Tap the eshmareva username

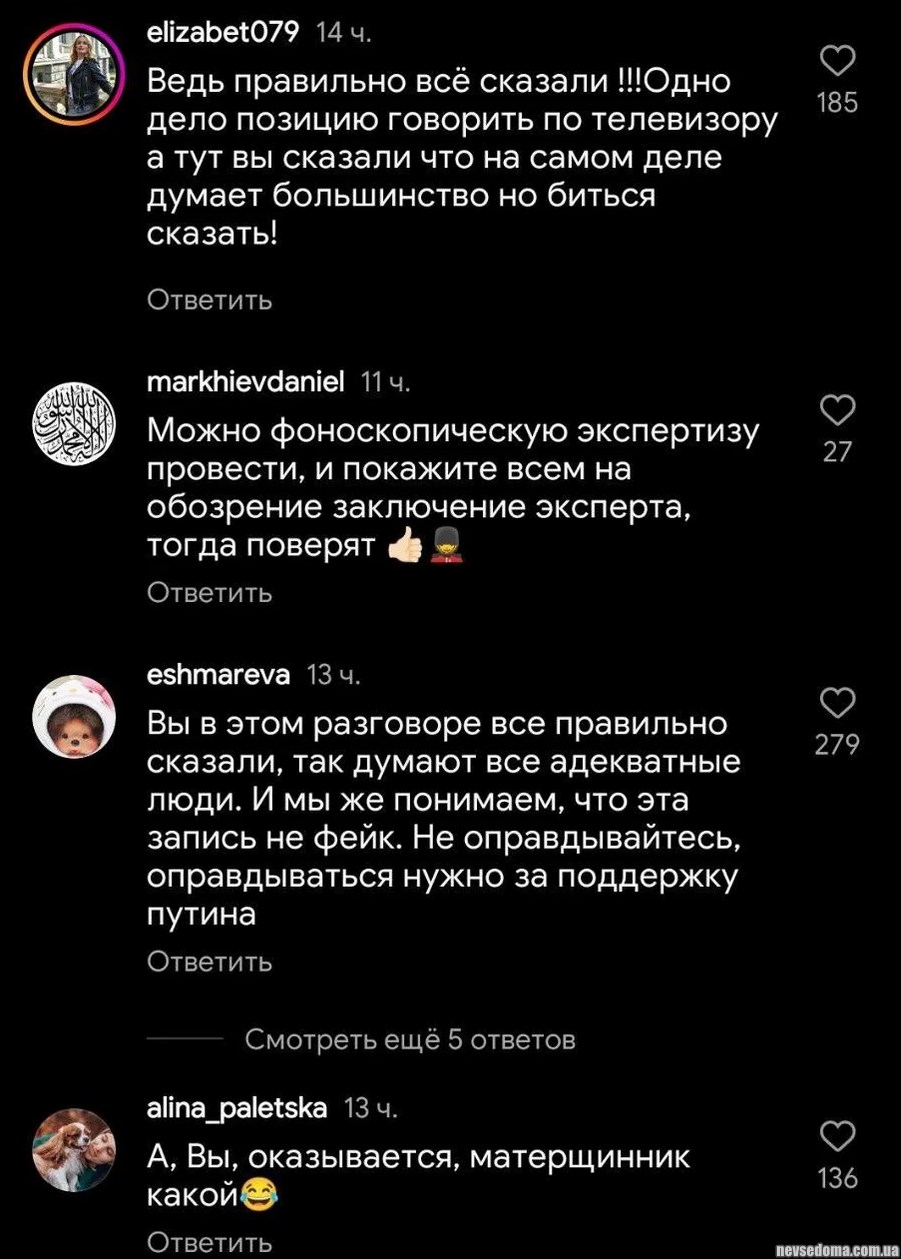218,675
